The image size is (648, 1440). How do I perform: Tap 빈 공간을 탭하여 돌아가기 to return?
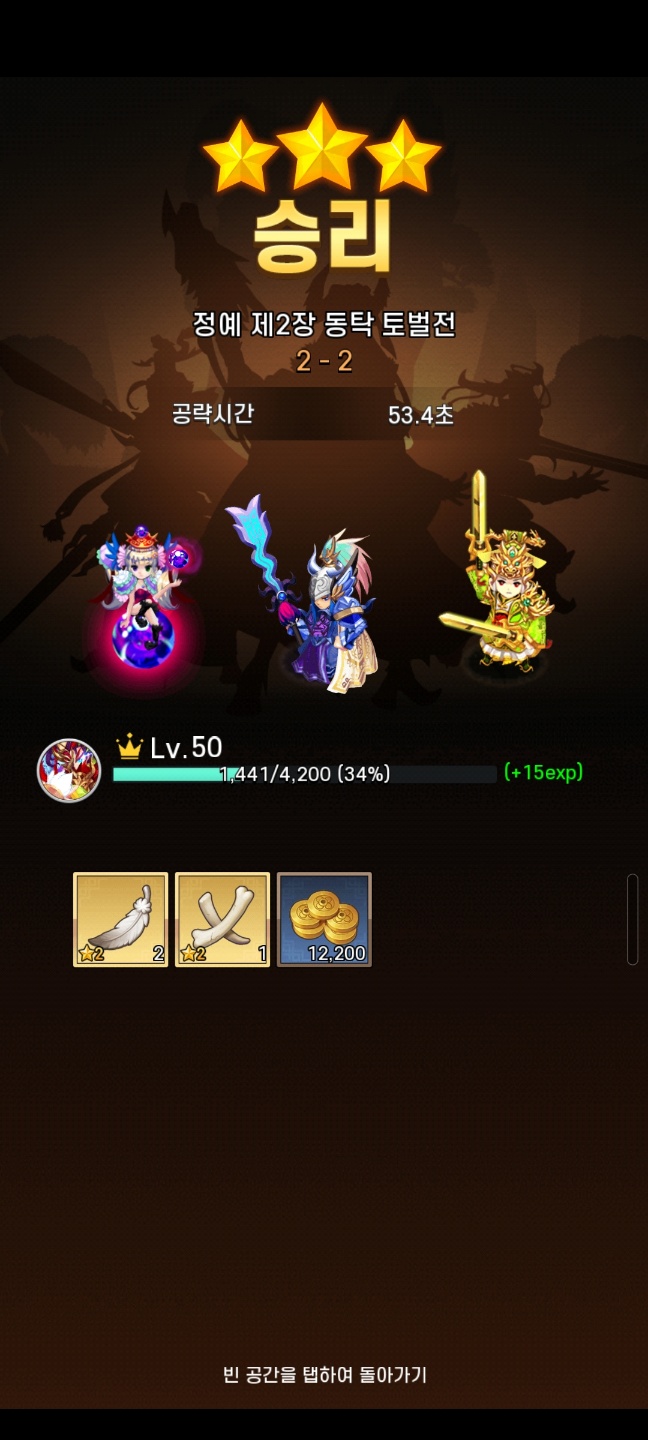(x=324, y=1375)
